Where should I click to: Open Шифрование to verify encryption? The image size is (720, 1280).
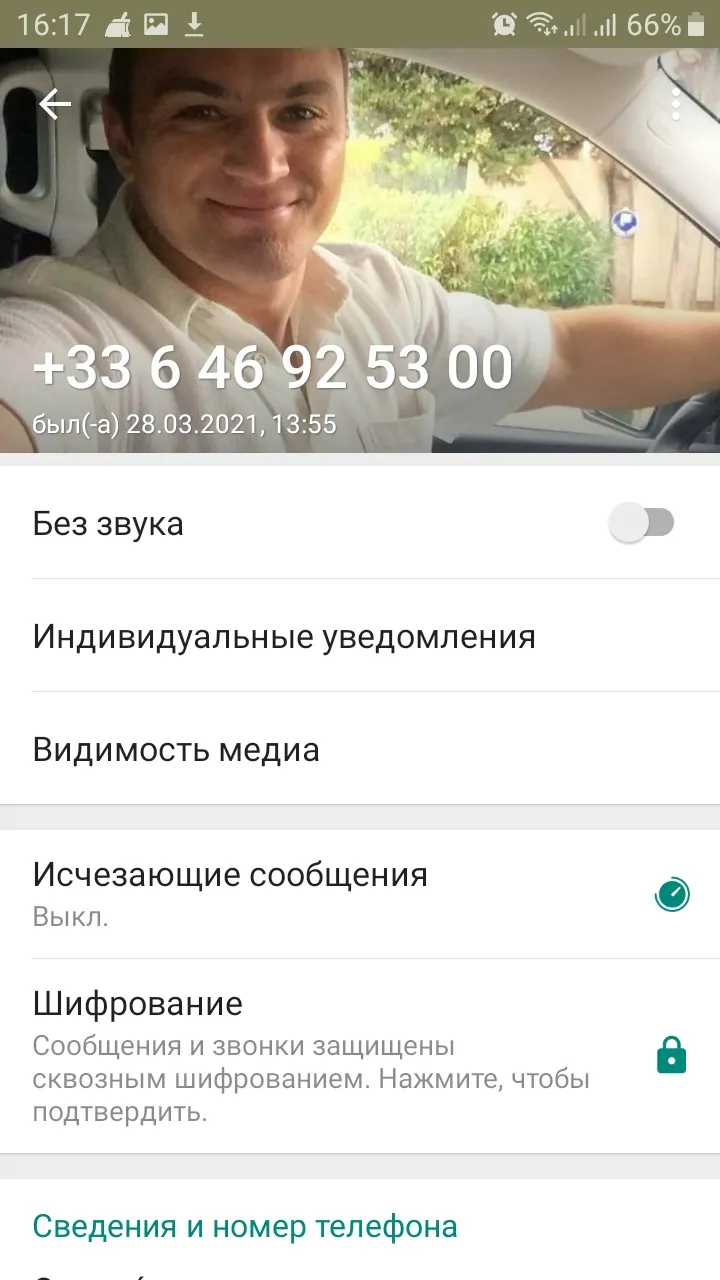click(x=360, y=1056)
